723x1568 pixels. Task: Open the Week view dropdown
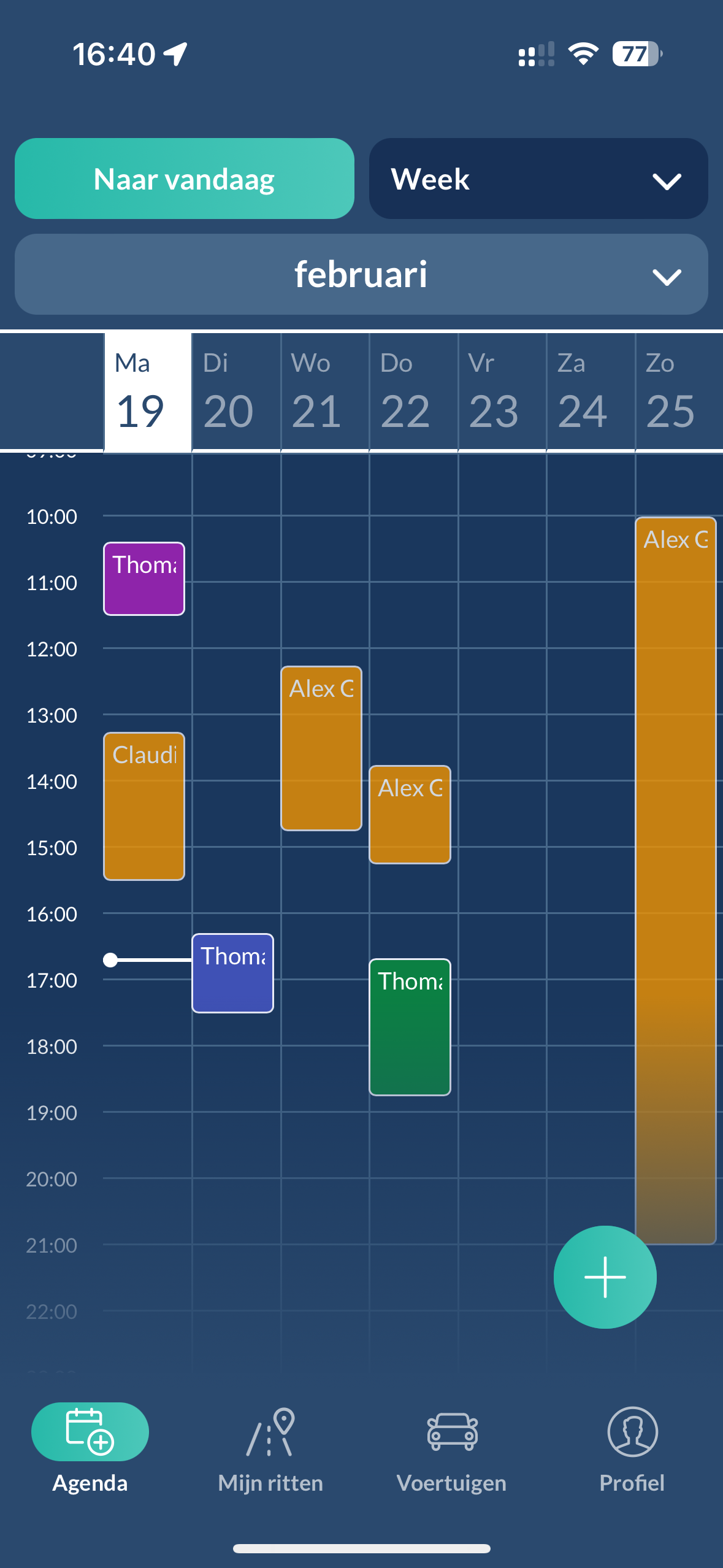point(538,179)
